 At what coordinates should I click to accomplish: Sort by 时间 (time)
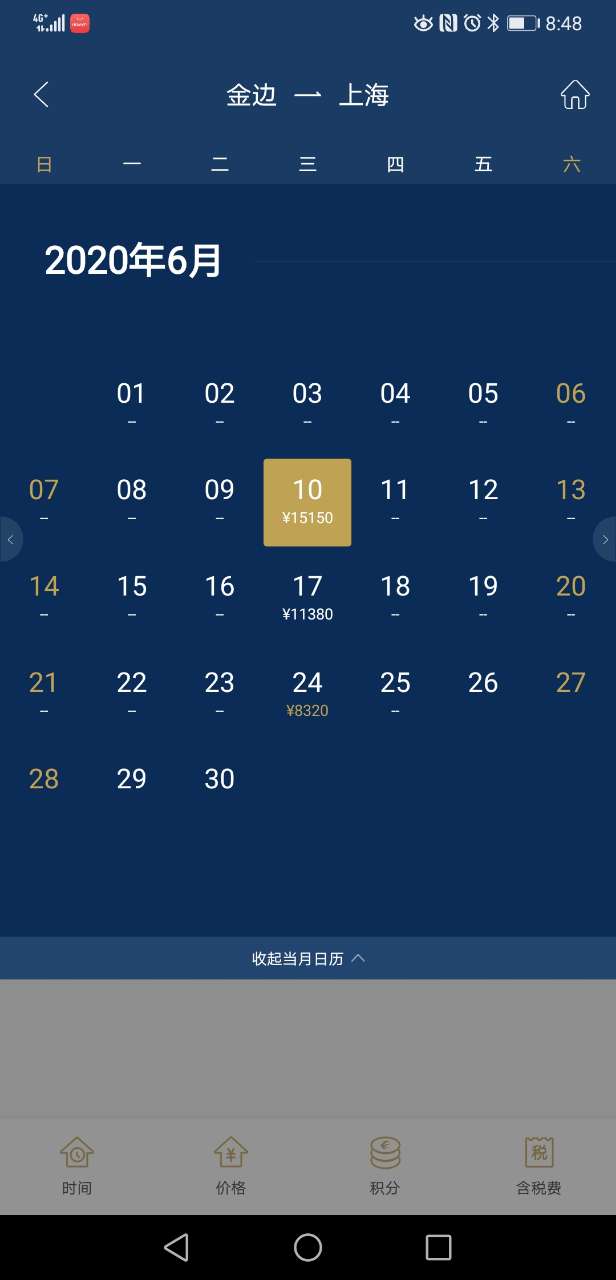pyautogui.click(x=77, y=1166)
